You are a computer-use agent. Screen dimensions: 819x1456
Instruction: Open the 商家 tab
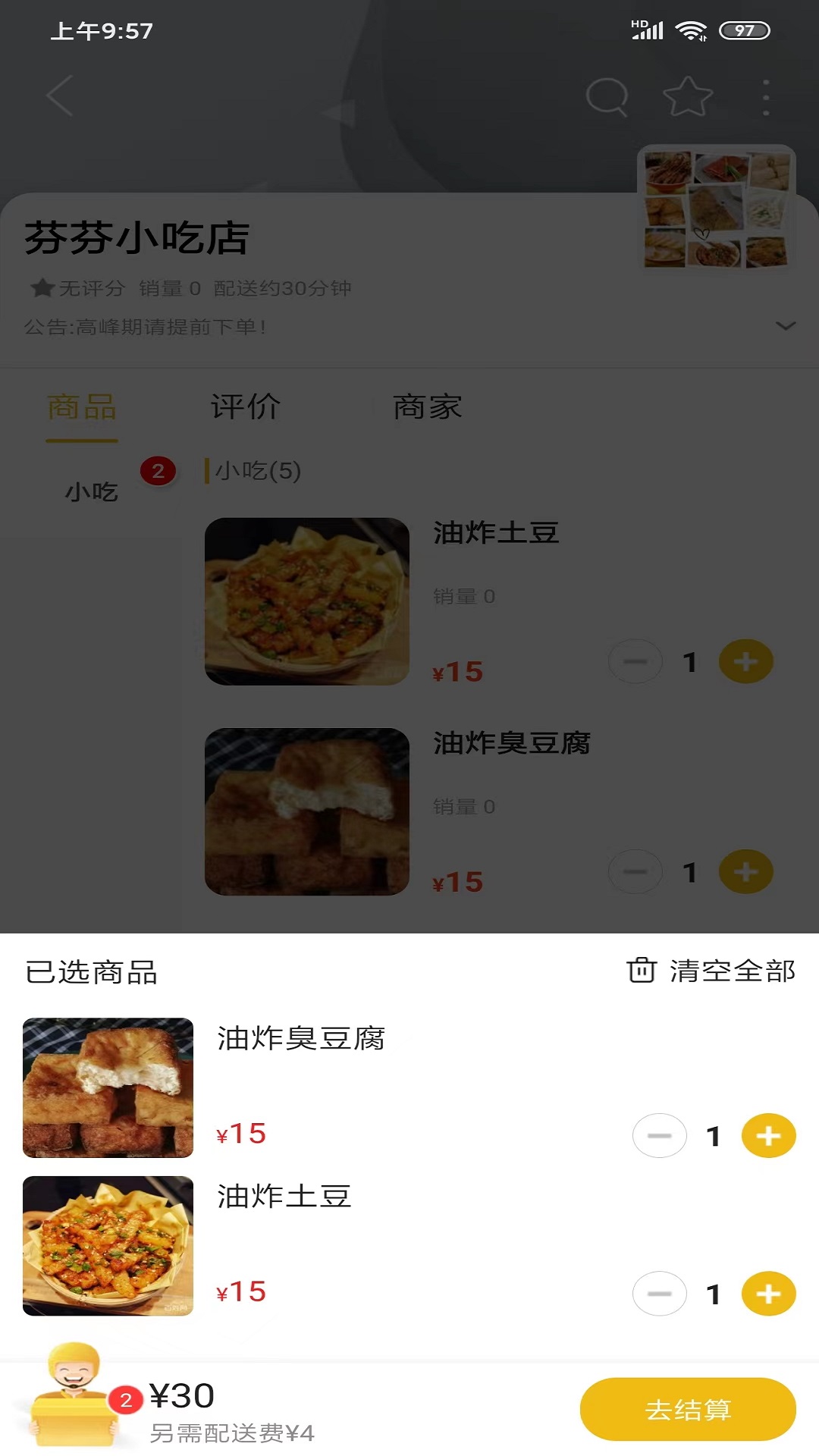point(427,407)
